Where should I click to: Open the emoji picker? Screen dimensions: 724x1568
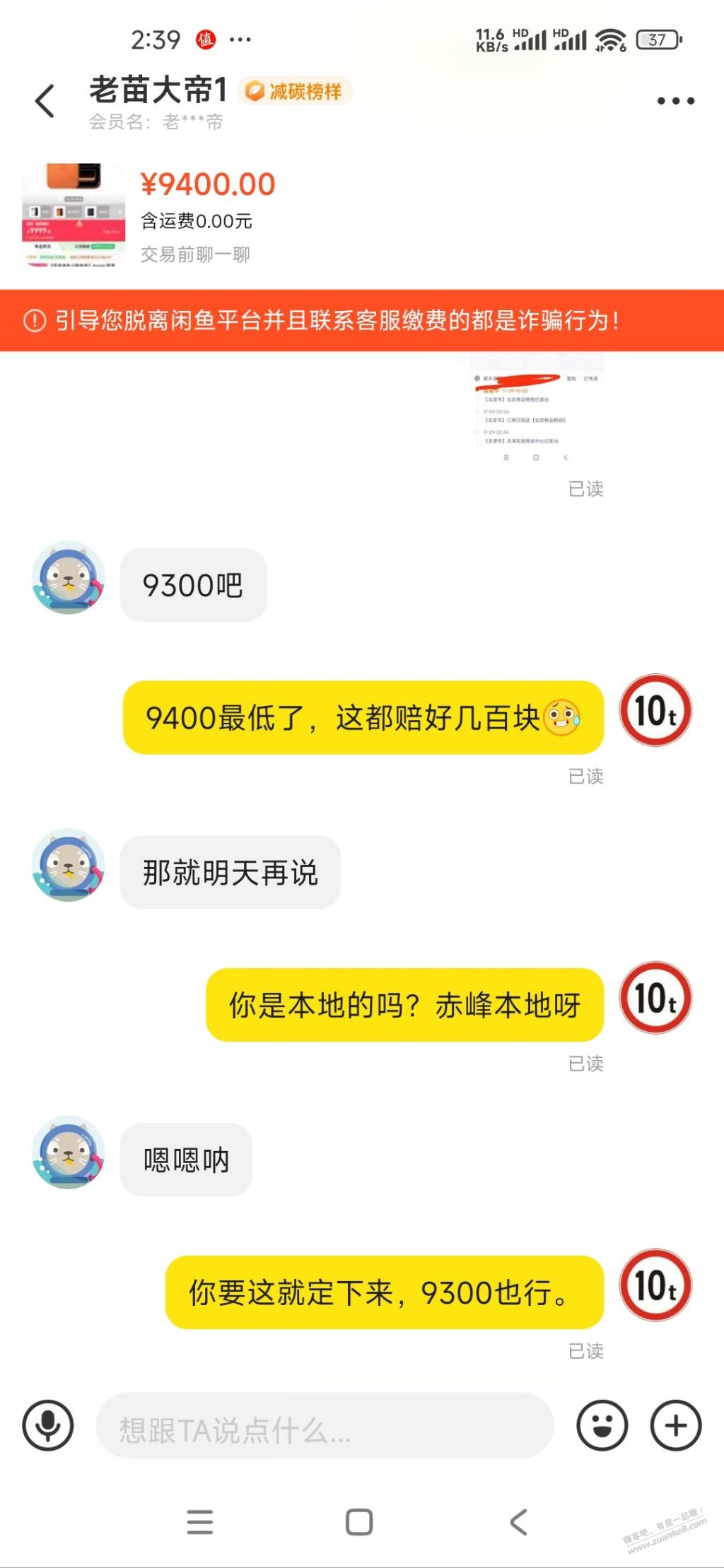[x=602, y=1425]
